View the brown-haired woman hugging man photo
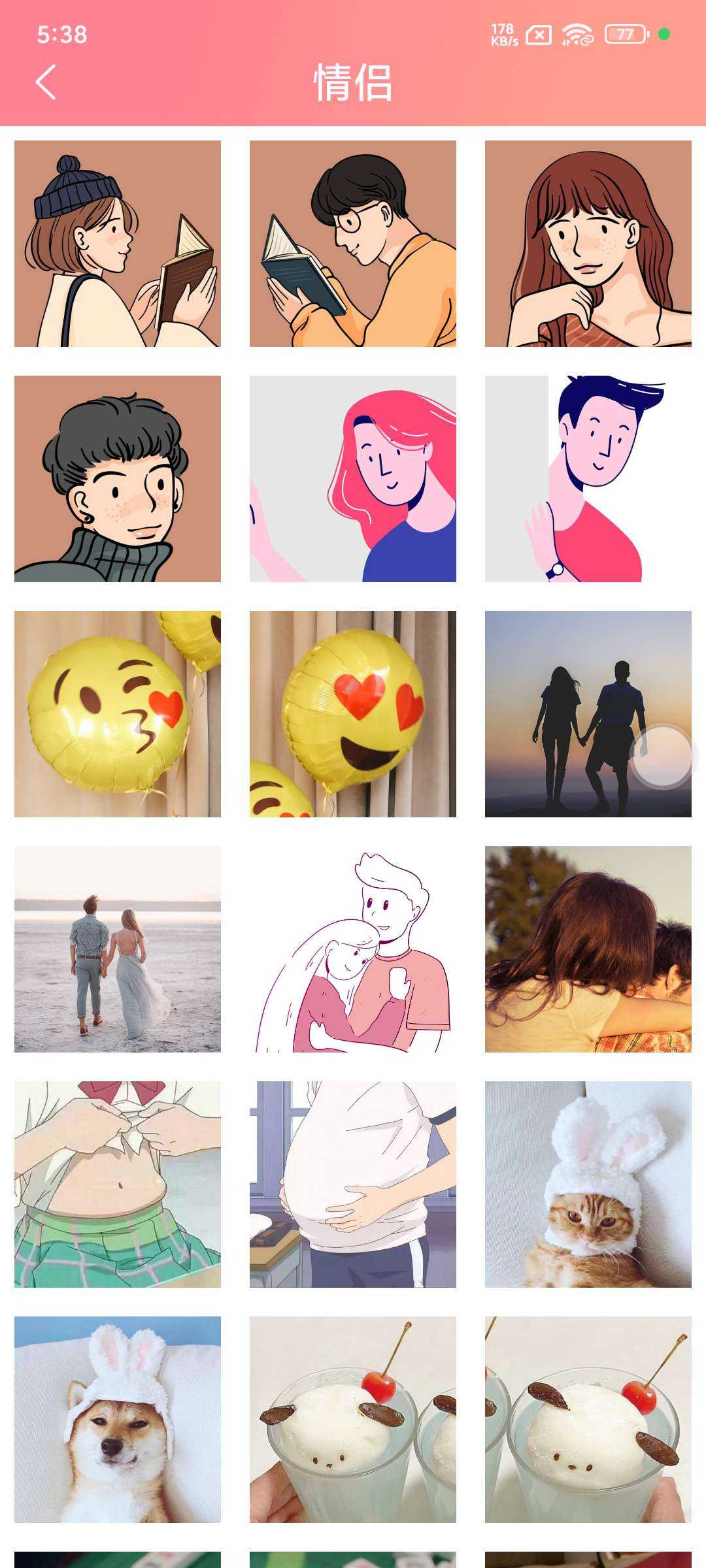Image resolution: width=706 pixels, height=1568 pixels. pos(588,949)
